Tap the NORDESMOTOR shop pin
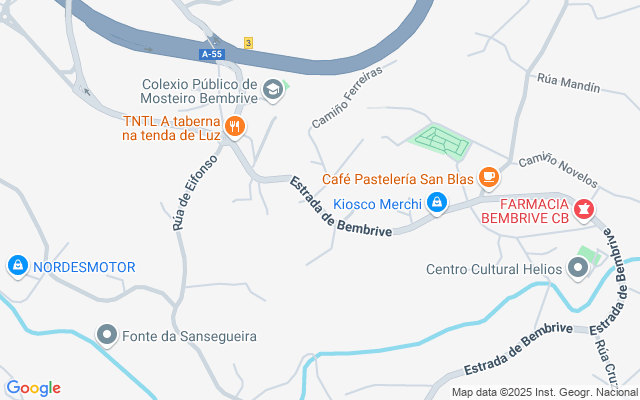The image size is (640, 400). (18, 266)
